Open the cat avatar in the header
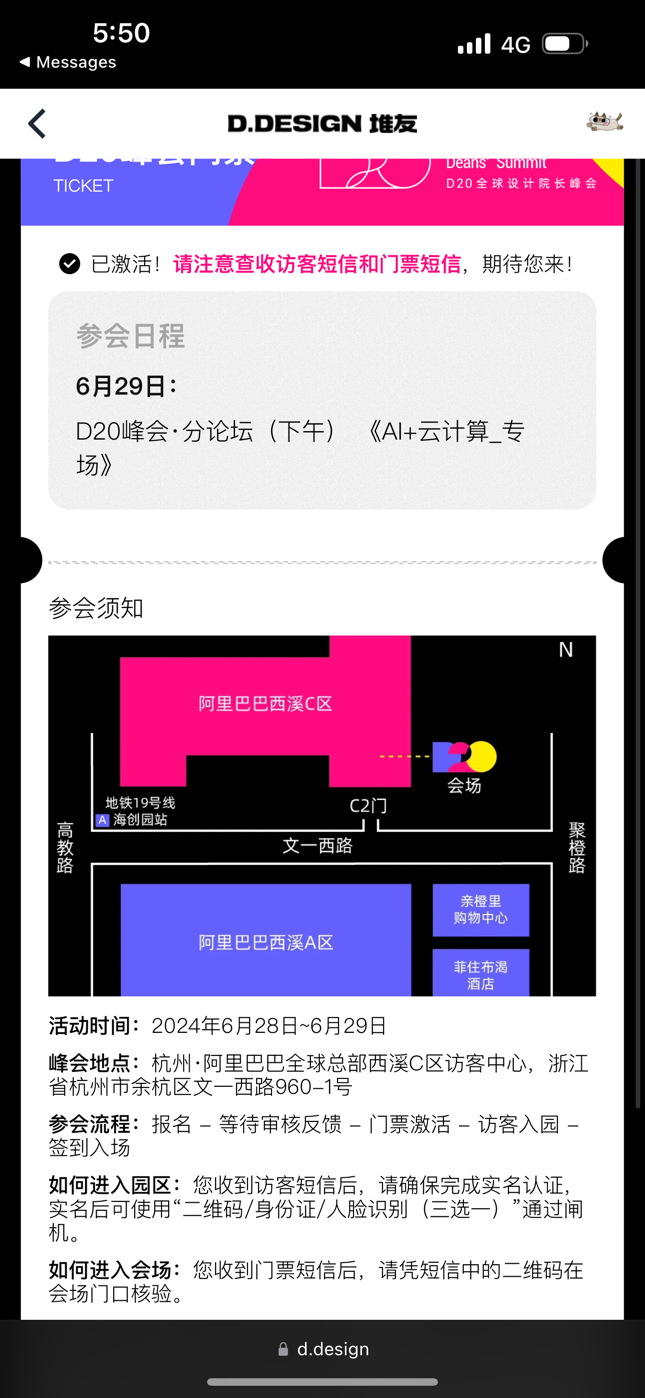Image resolution: width=645 pixels, height=1398 pixels. [x=604, y=122]
